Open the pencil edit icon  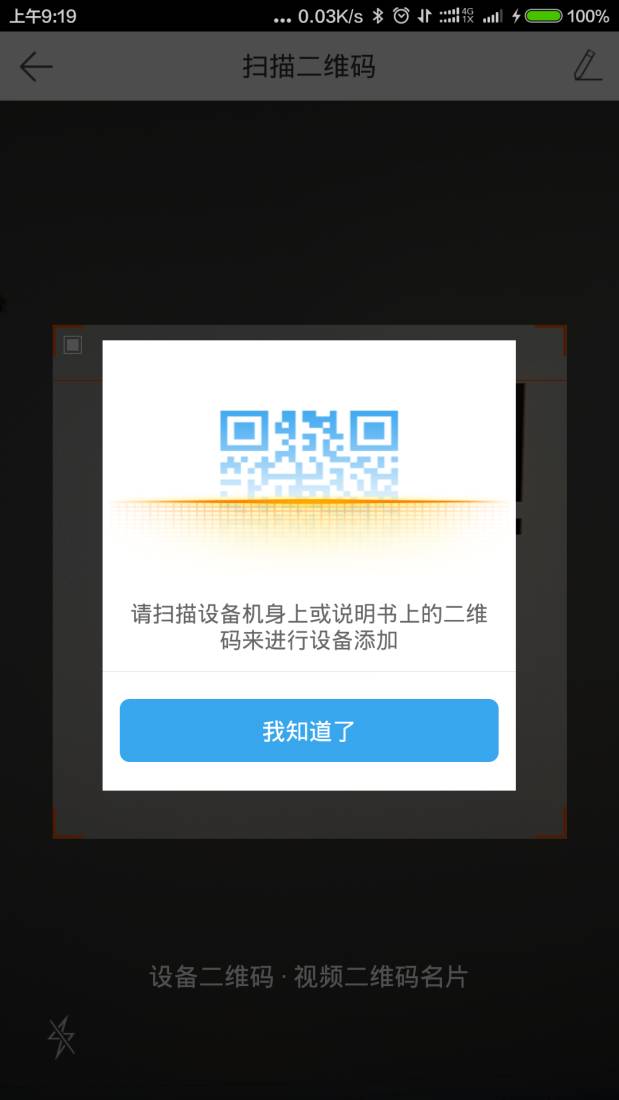click(587, 66)
